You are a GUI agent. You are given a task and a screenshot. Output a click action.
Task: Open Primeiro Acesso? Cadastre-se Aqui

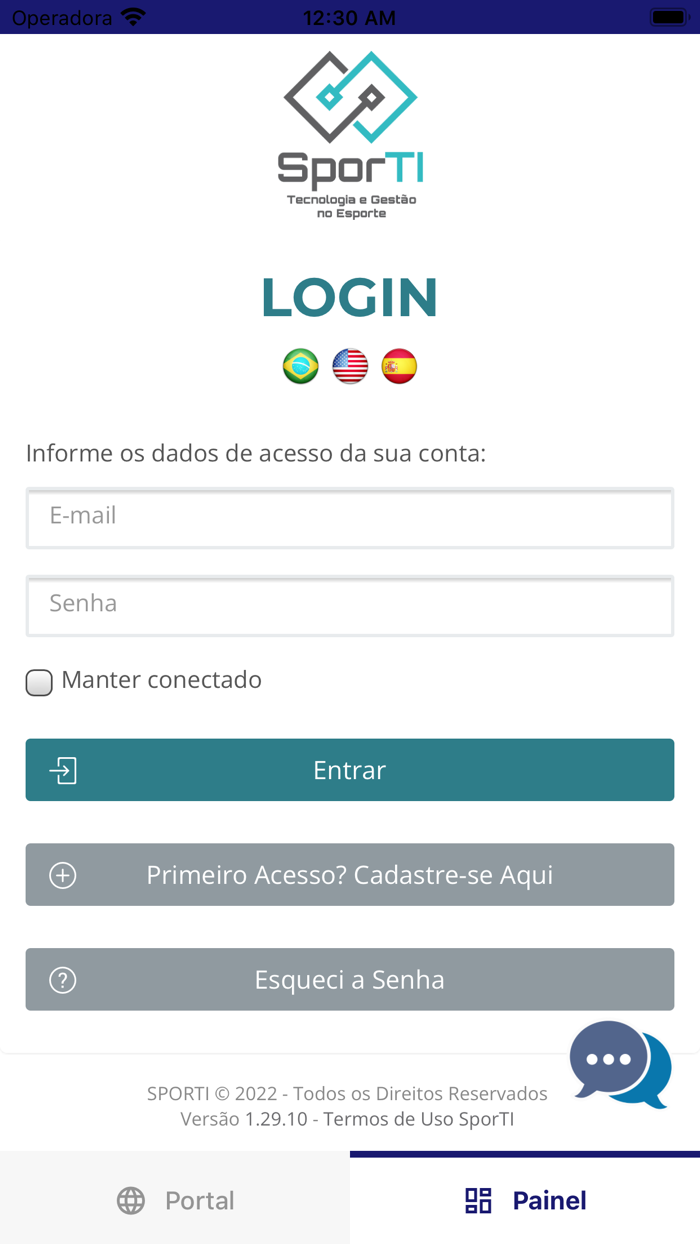(350, 875)
